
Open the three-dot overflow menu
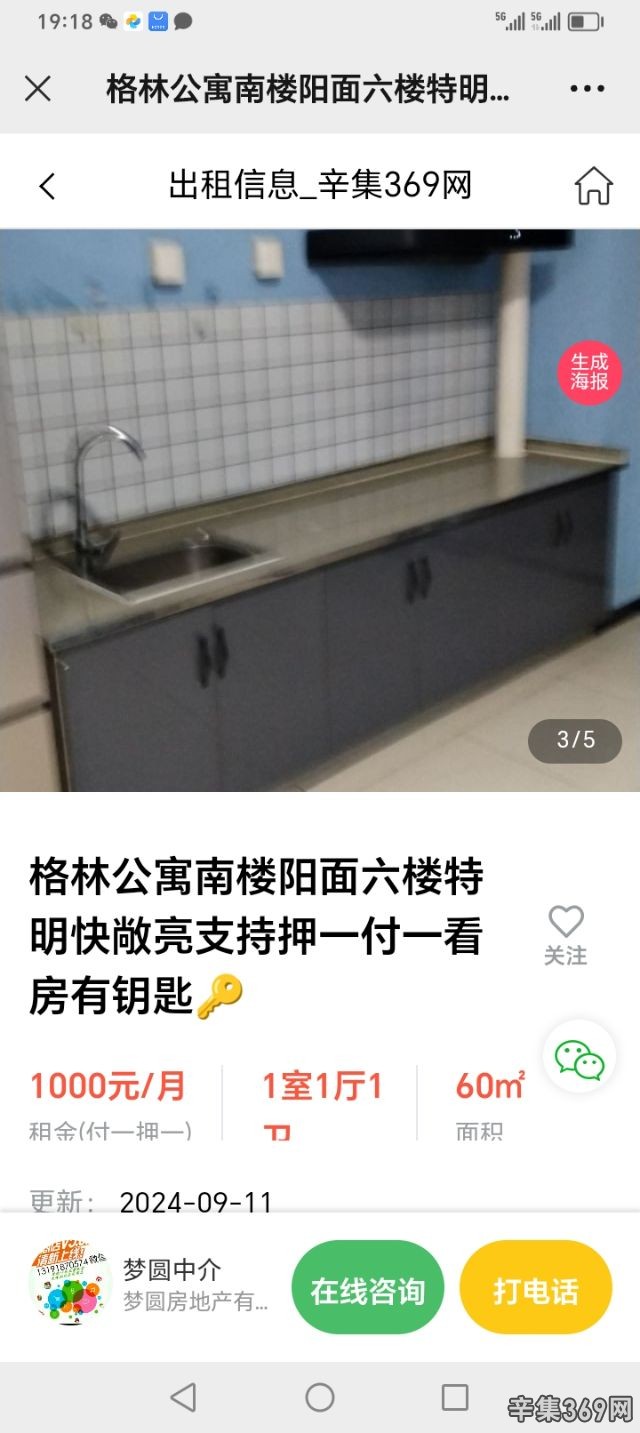click(x=587, y=89)
